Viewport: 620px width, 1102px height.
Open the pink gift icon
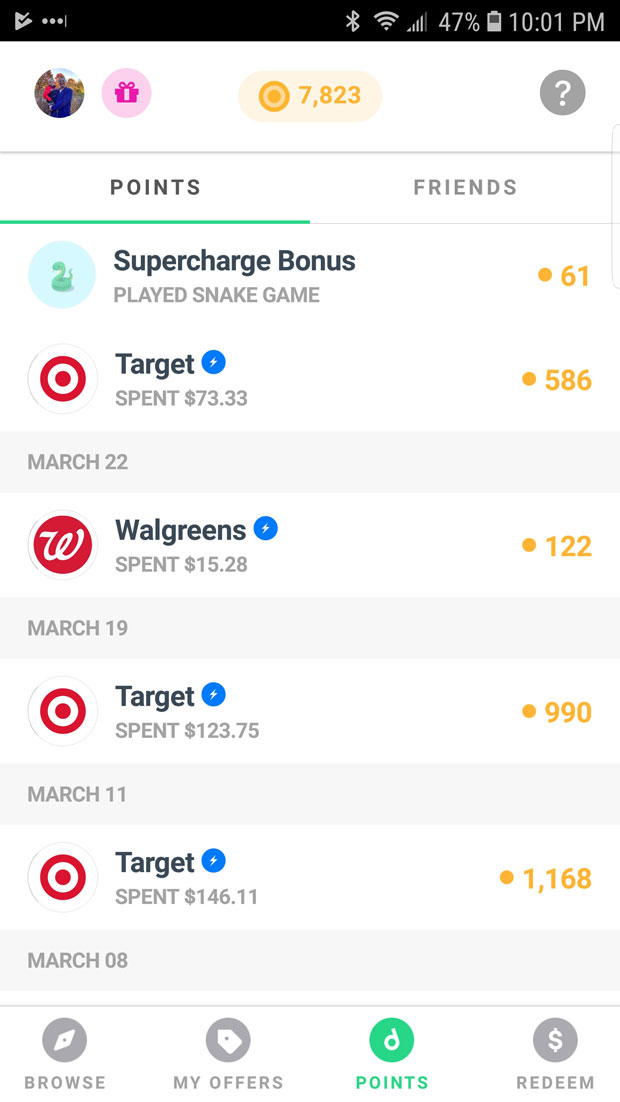pos(127,93)
